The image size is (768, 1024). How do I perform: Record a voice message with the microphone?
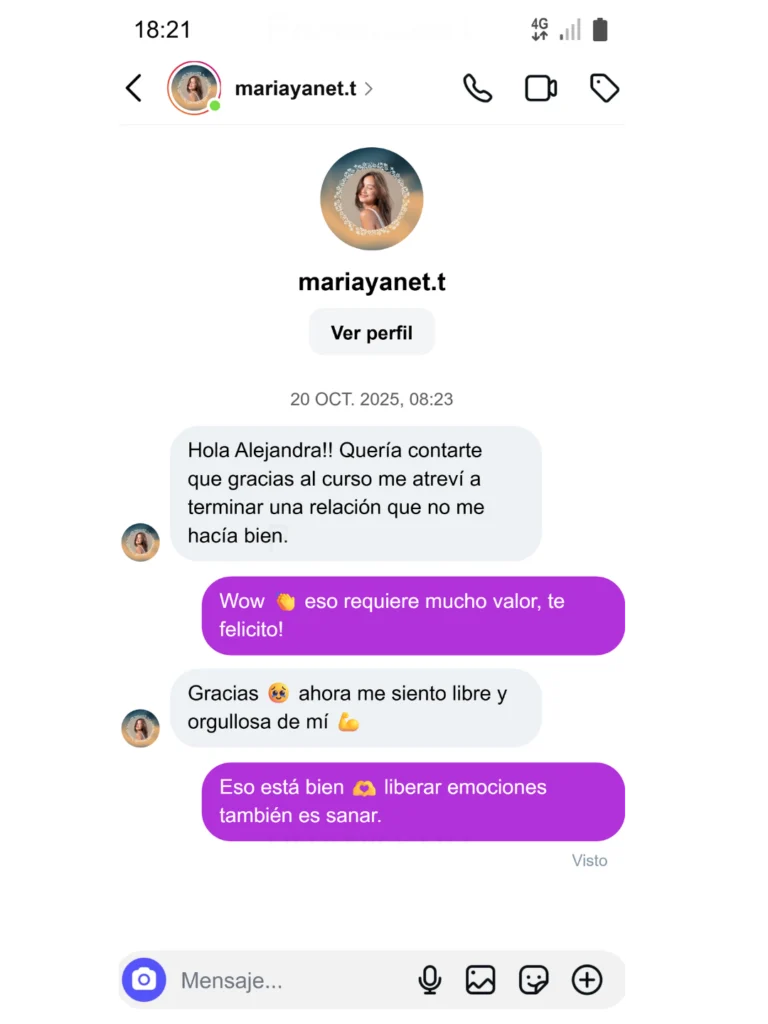[430, 980]
